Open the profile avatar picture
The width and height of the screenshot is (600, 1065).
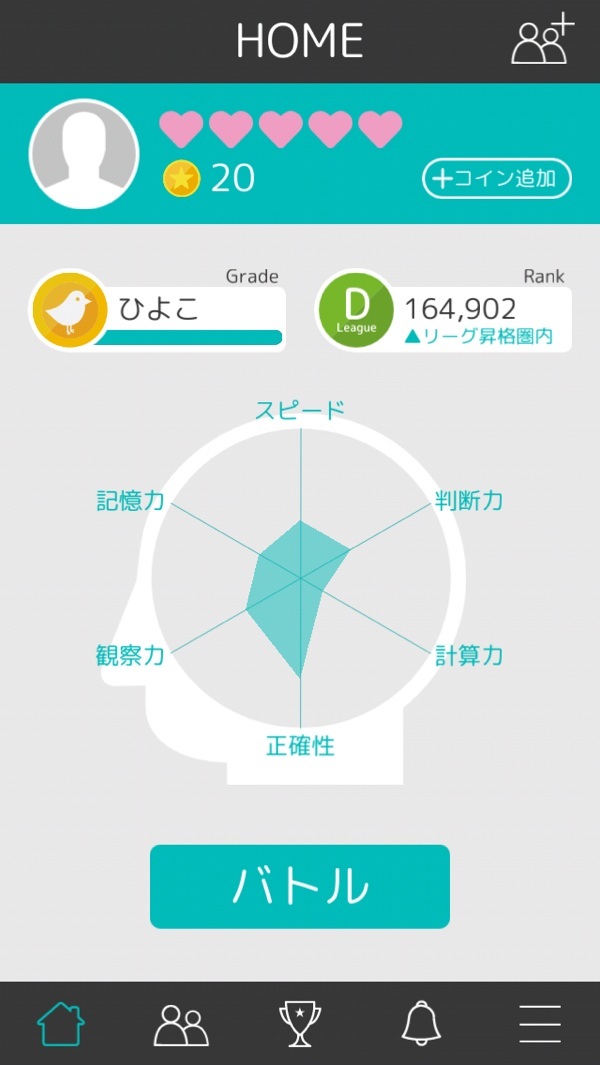pyautogui.click(x=83, y=153)
